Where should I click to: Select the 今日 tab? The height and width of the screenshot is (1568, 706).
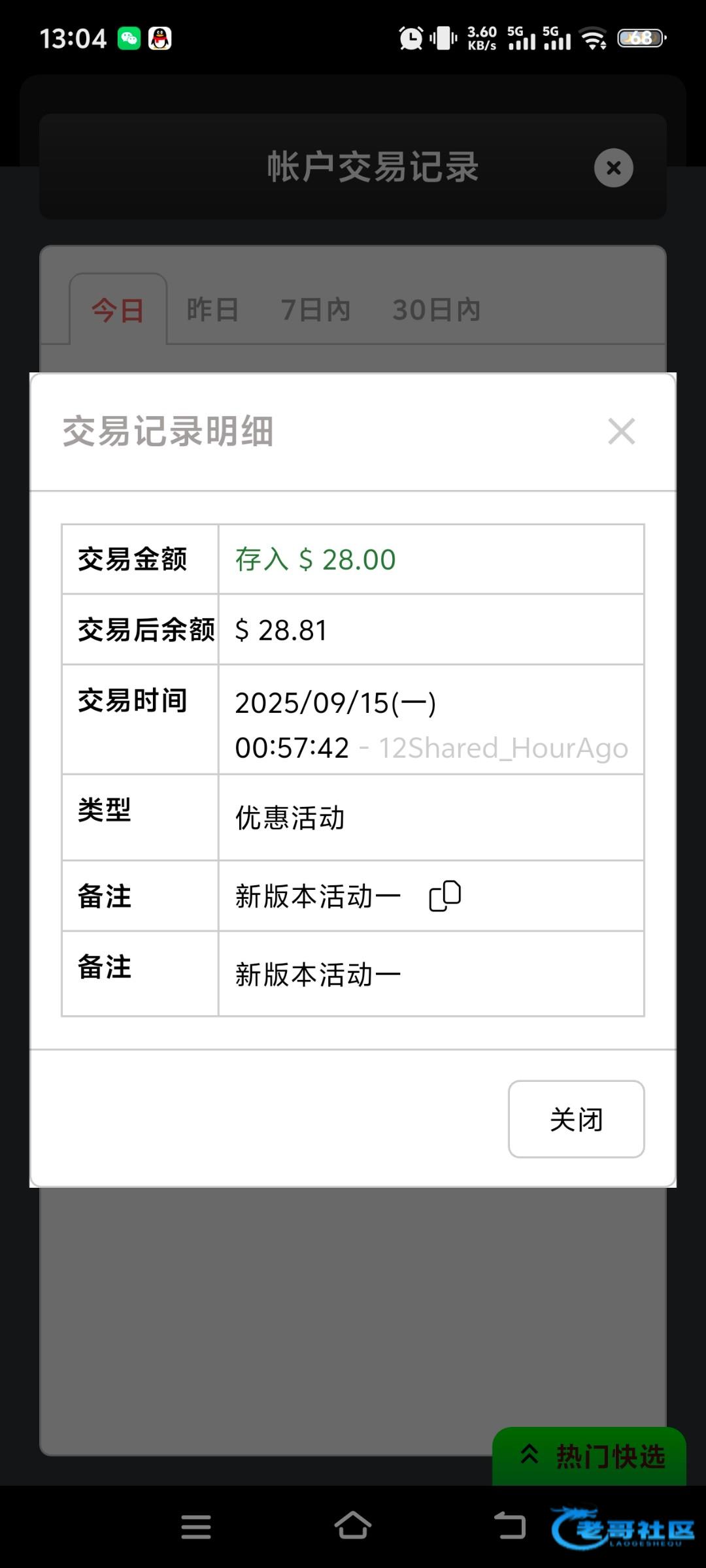[x=118, y=310]
